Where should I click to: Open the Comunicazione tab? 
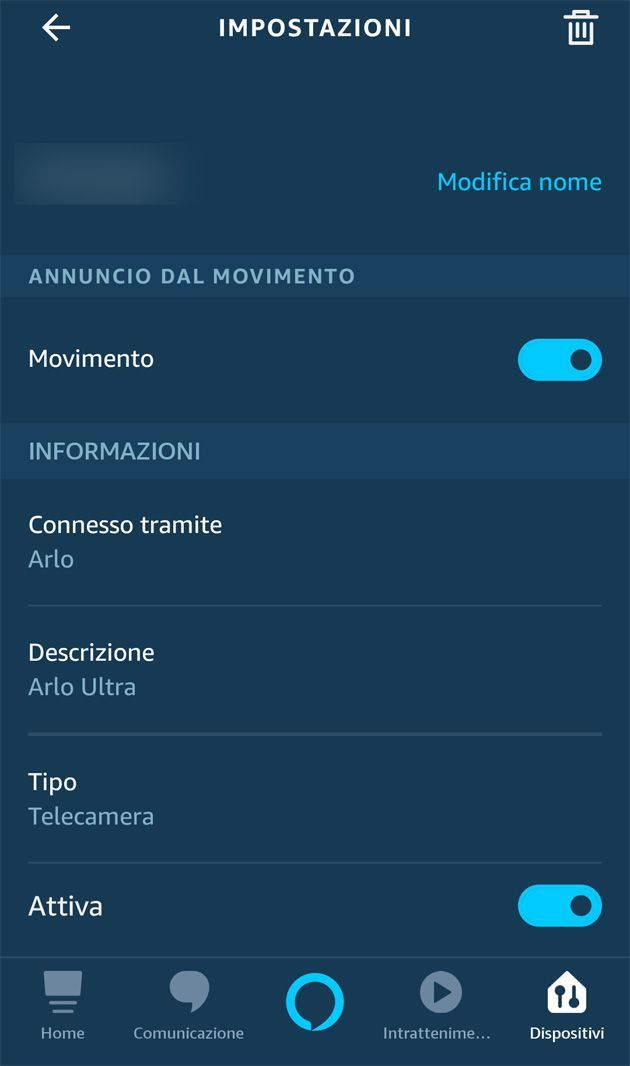pyautogui.click(x=188, y=1005)
